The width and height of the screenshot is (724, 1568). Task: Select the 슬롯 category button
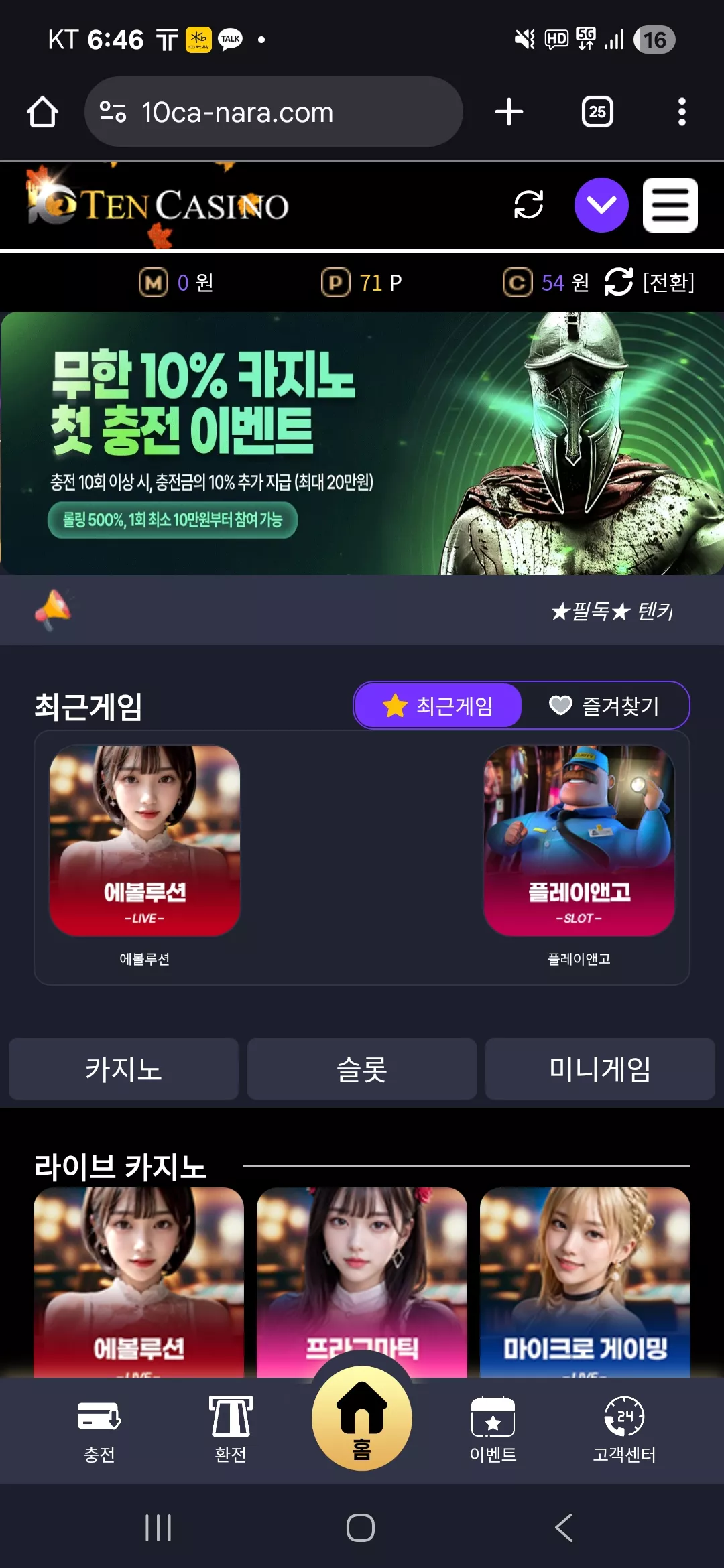[x=362, y=1069]
